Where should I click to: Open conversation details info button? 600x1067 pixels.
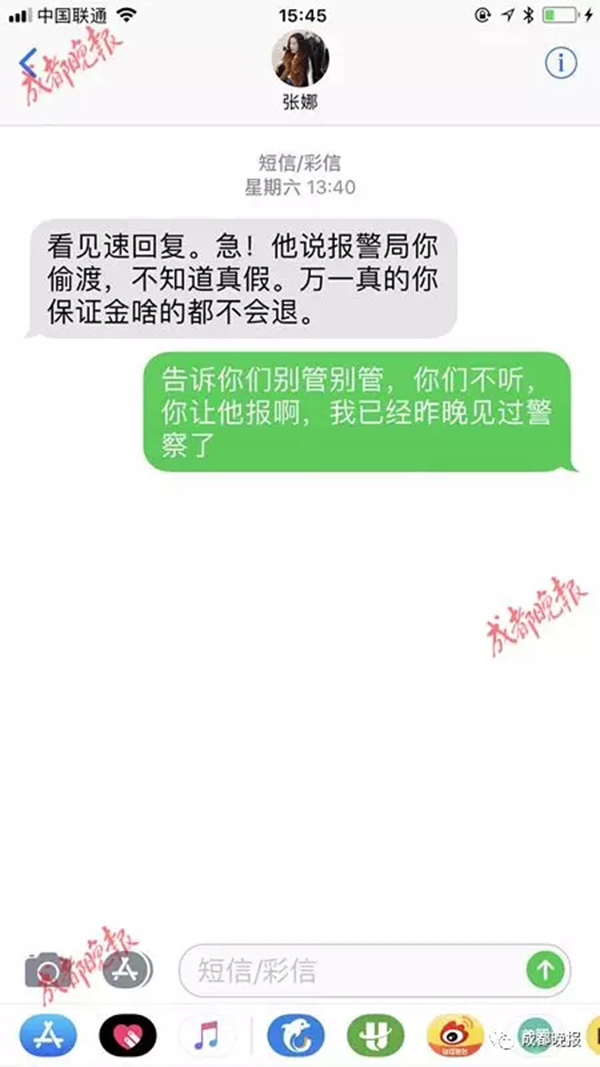[x=560, y=62]
